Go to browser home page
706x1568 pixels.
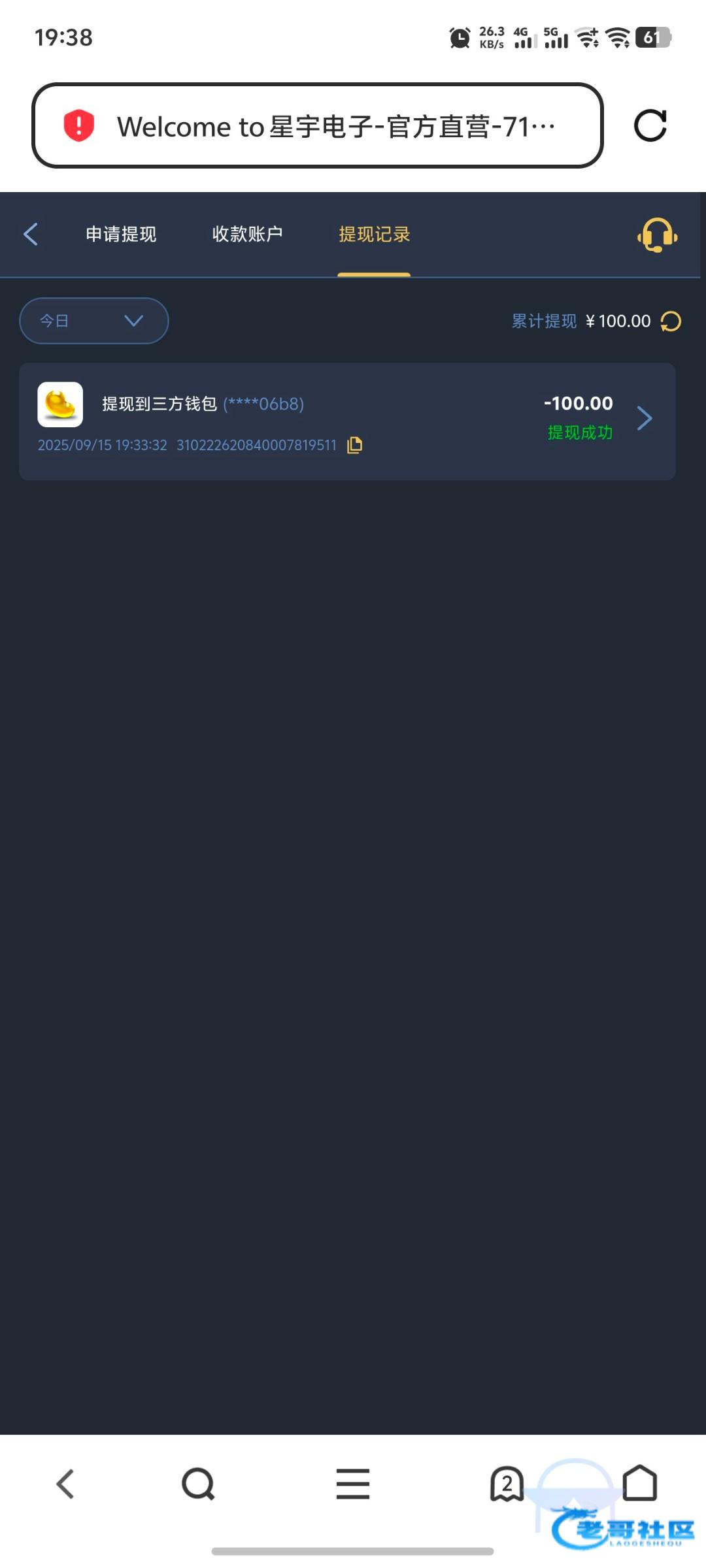640,1483
